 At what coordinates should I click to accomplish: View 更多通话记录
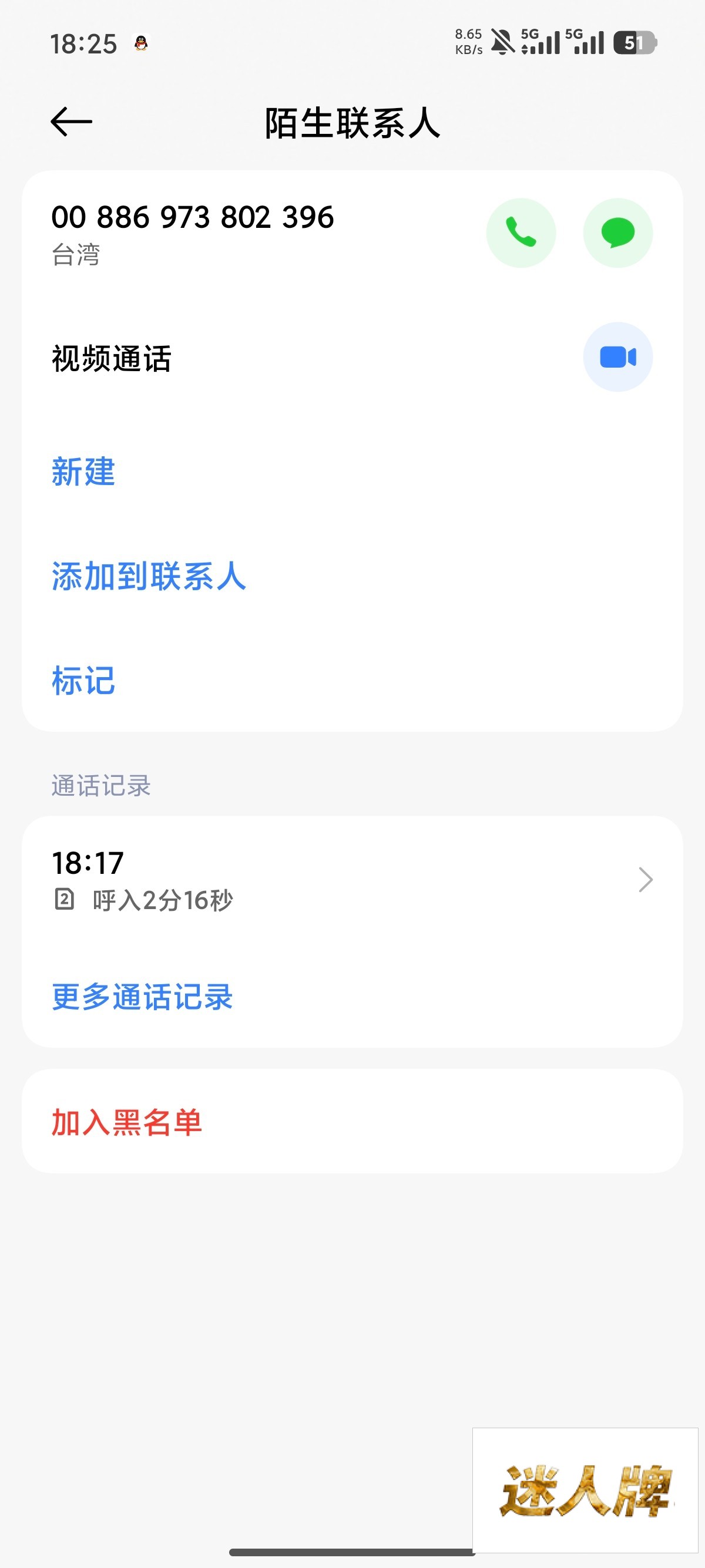[x=142, y=997]
